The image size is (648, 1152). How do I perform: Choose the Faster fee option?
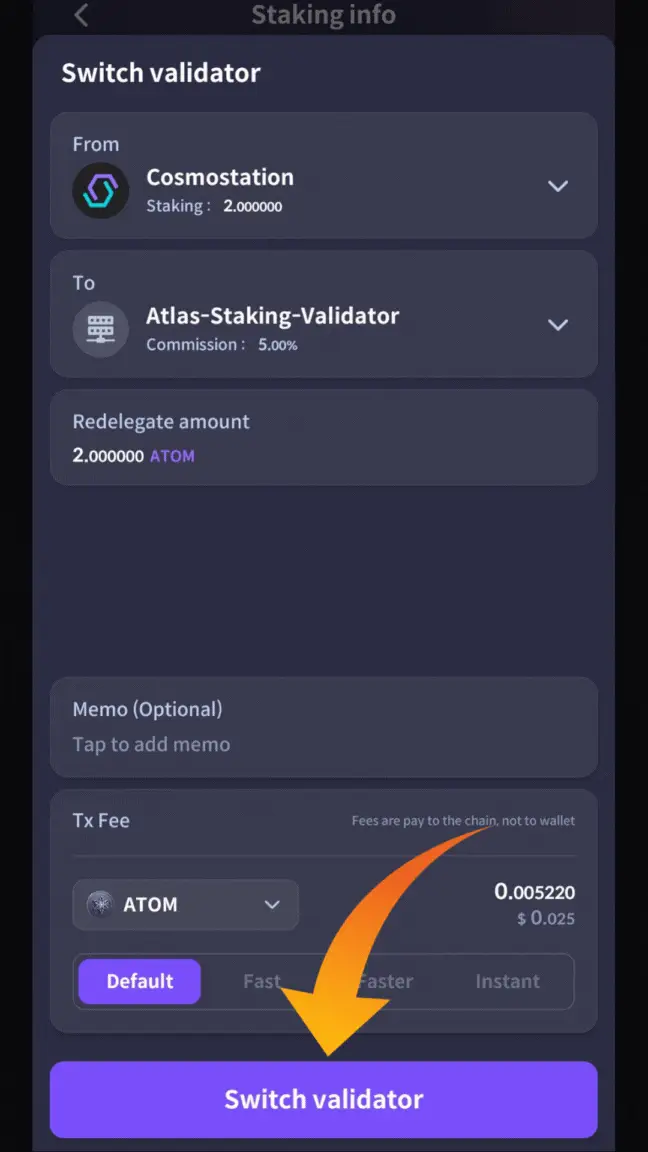(386, 982)
